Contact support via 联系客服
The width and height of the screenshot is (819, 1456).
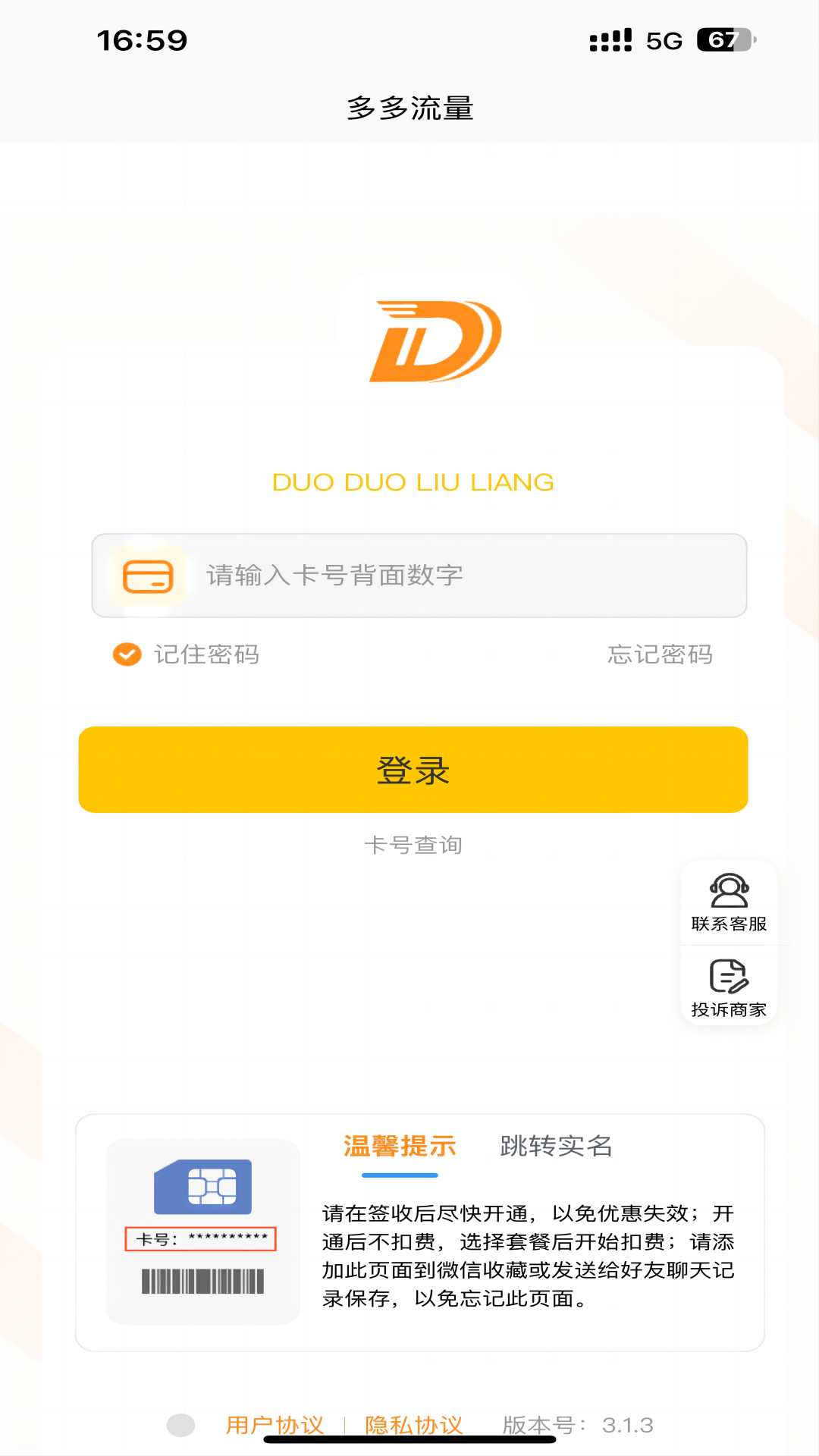(729, 902)
